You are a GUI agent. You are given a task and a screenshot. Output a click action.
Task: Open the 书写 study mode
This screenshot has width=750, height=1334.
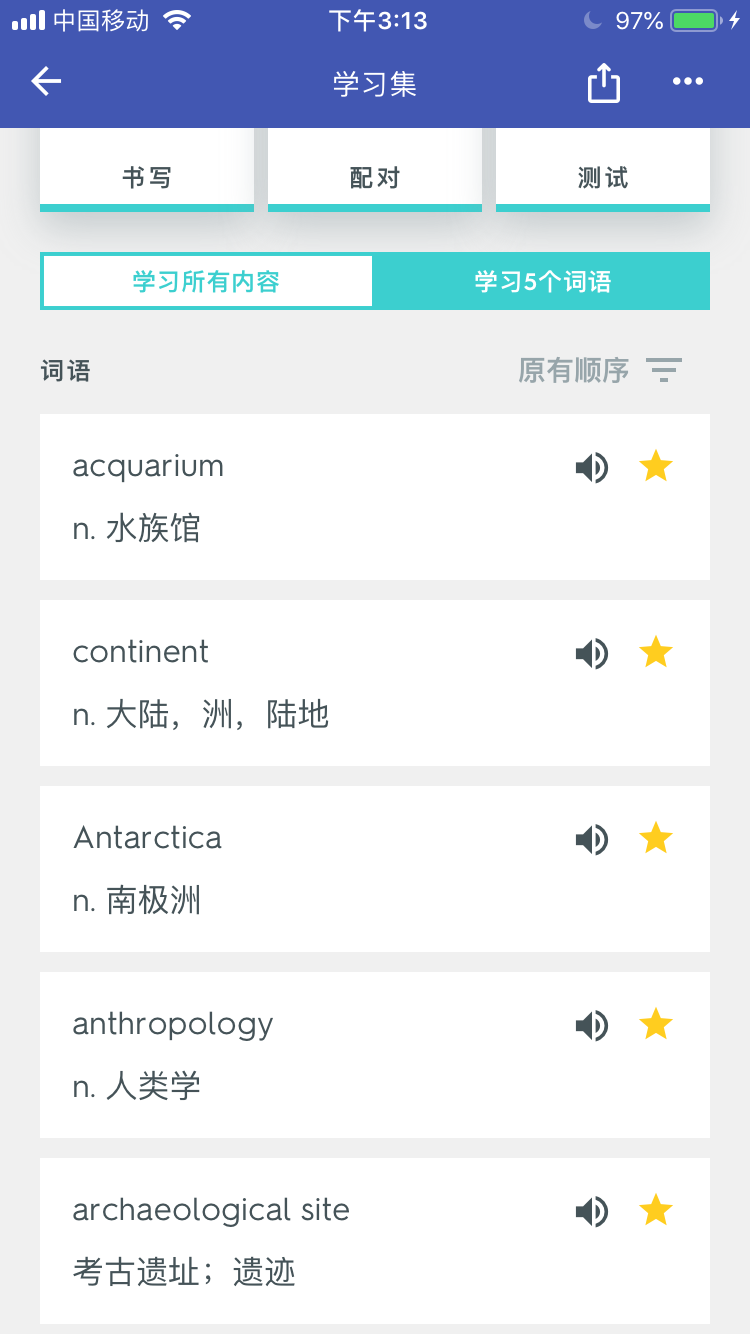point(147,178)
